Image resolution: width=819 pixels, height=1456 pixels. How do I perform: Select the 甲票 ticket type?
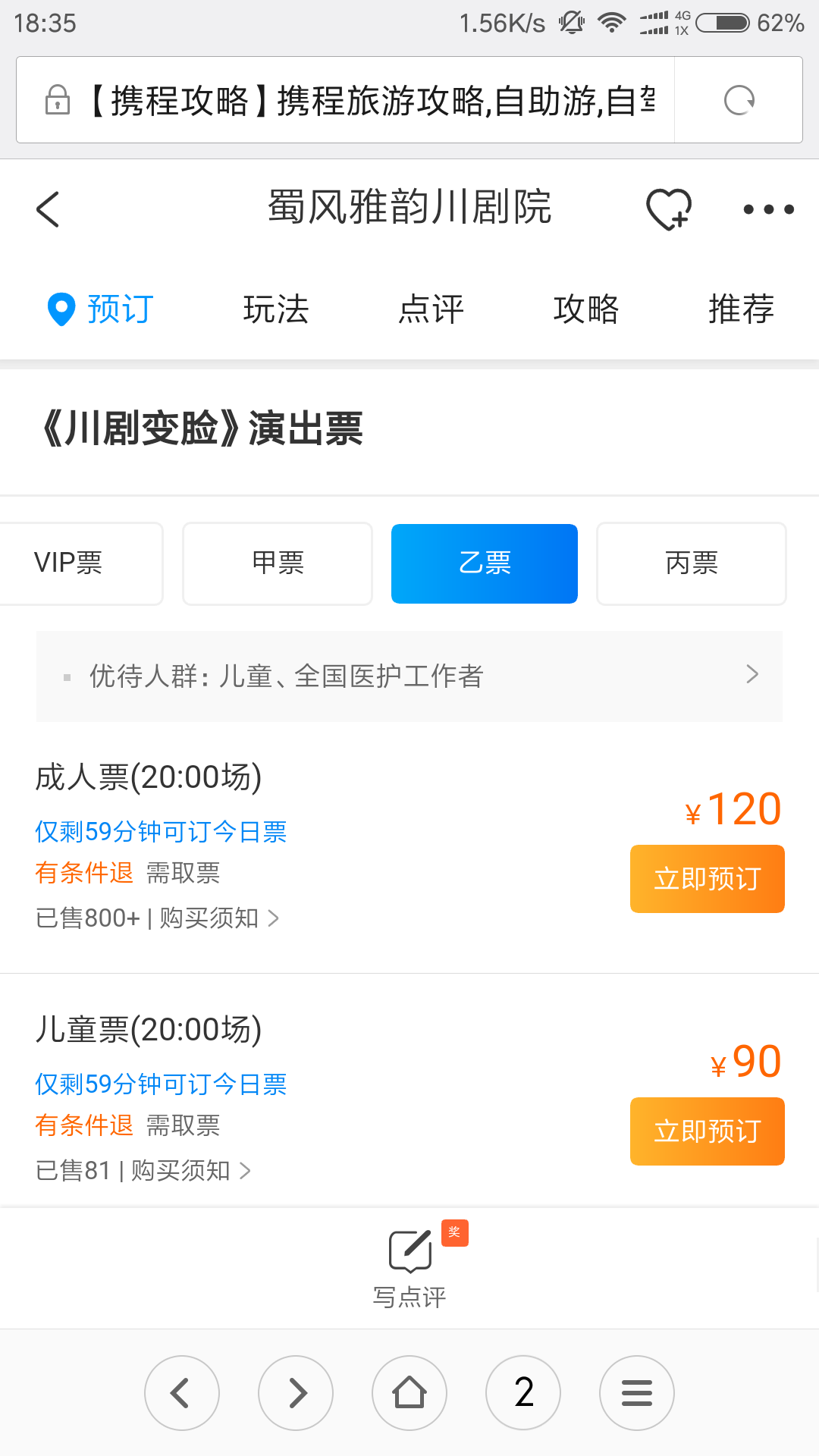click(278, 563)
